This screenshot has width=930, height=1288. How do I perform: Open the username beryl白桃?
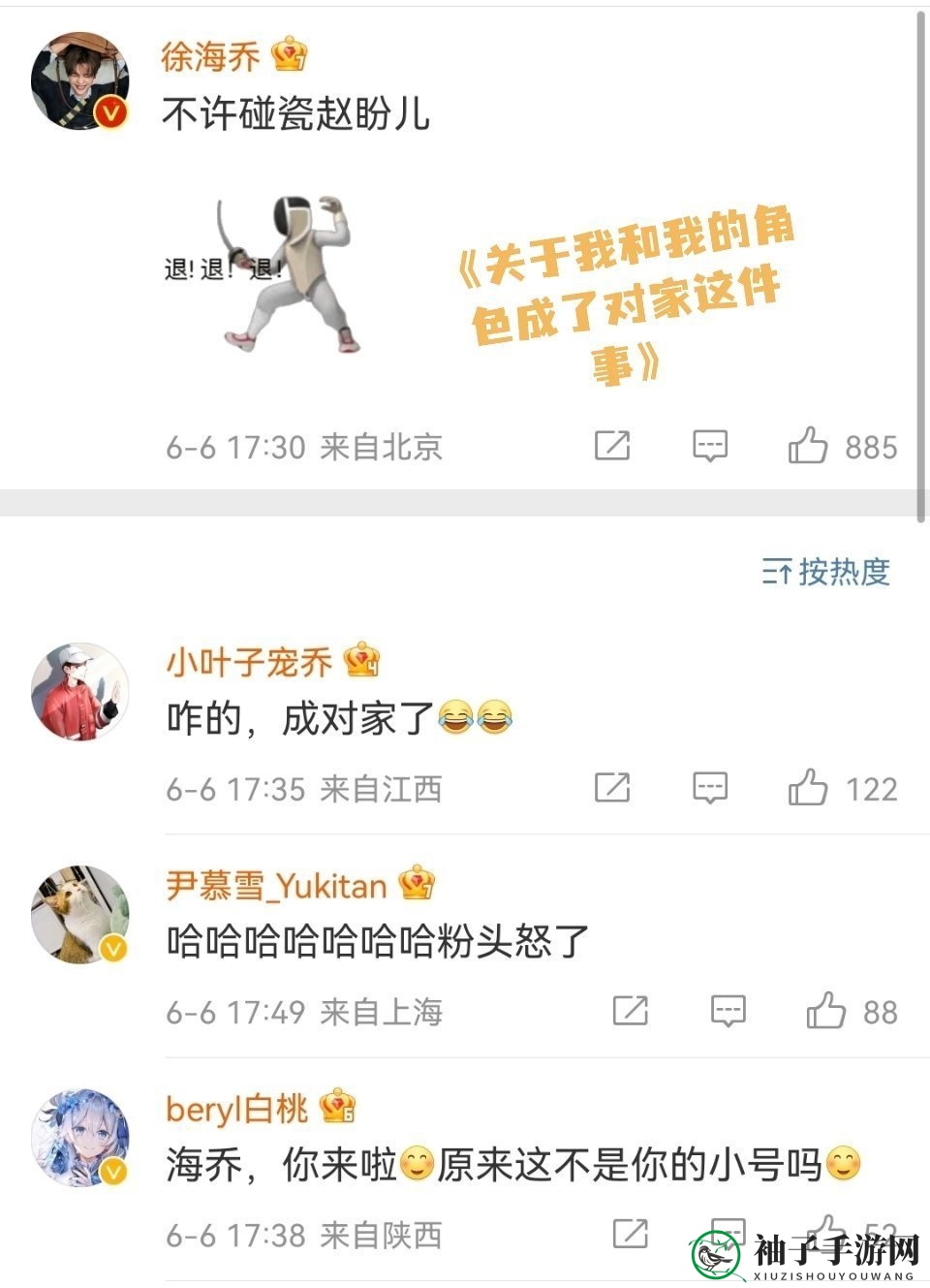(x=237, y=1109)
